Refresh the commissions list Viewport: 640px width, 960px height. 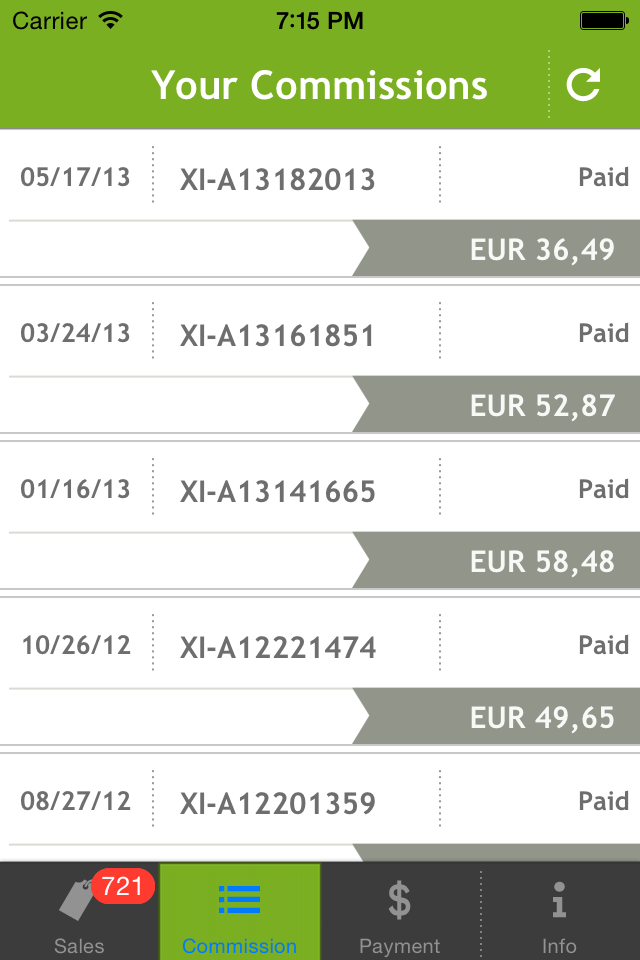click(x=583, y=85)
